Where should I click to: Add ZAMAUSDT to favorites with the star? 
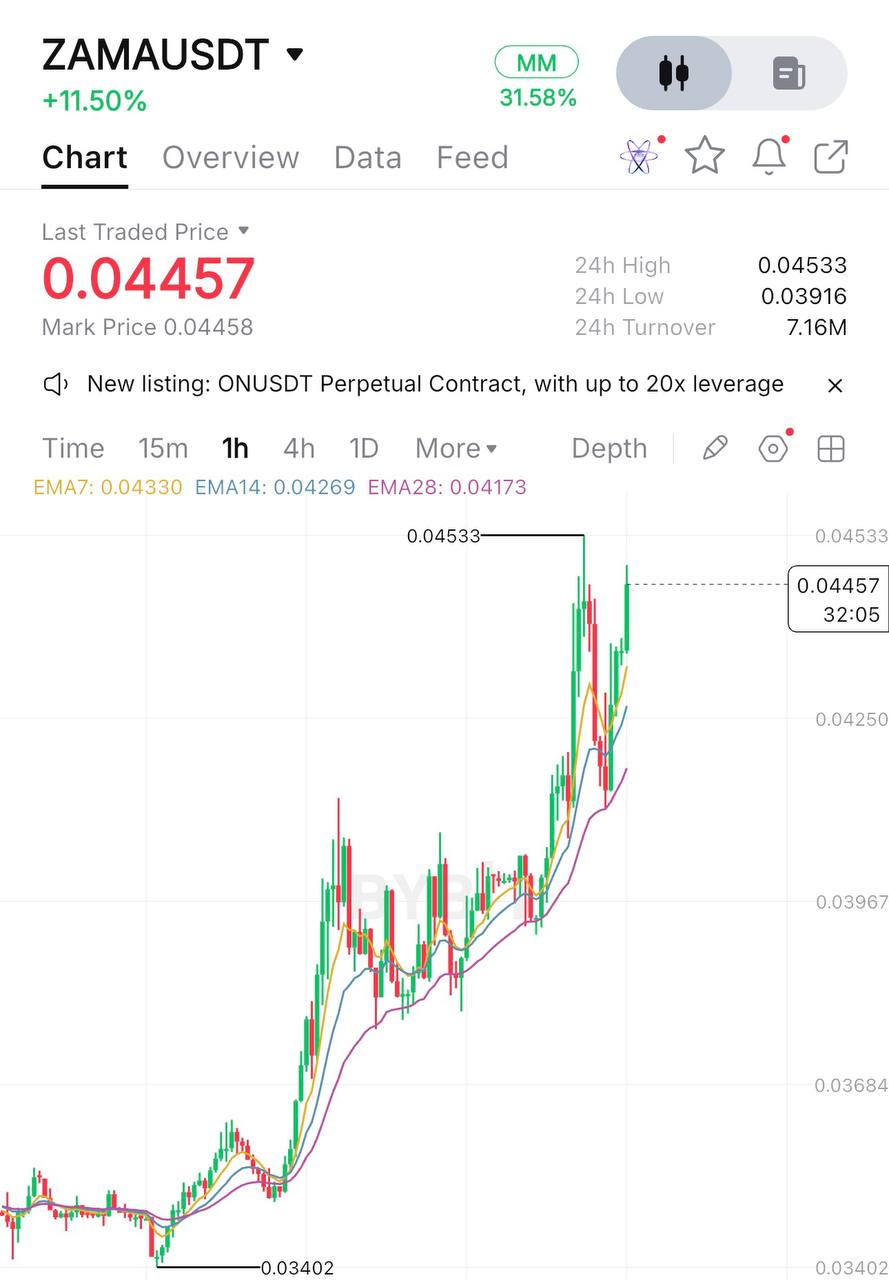coord(705,156)
